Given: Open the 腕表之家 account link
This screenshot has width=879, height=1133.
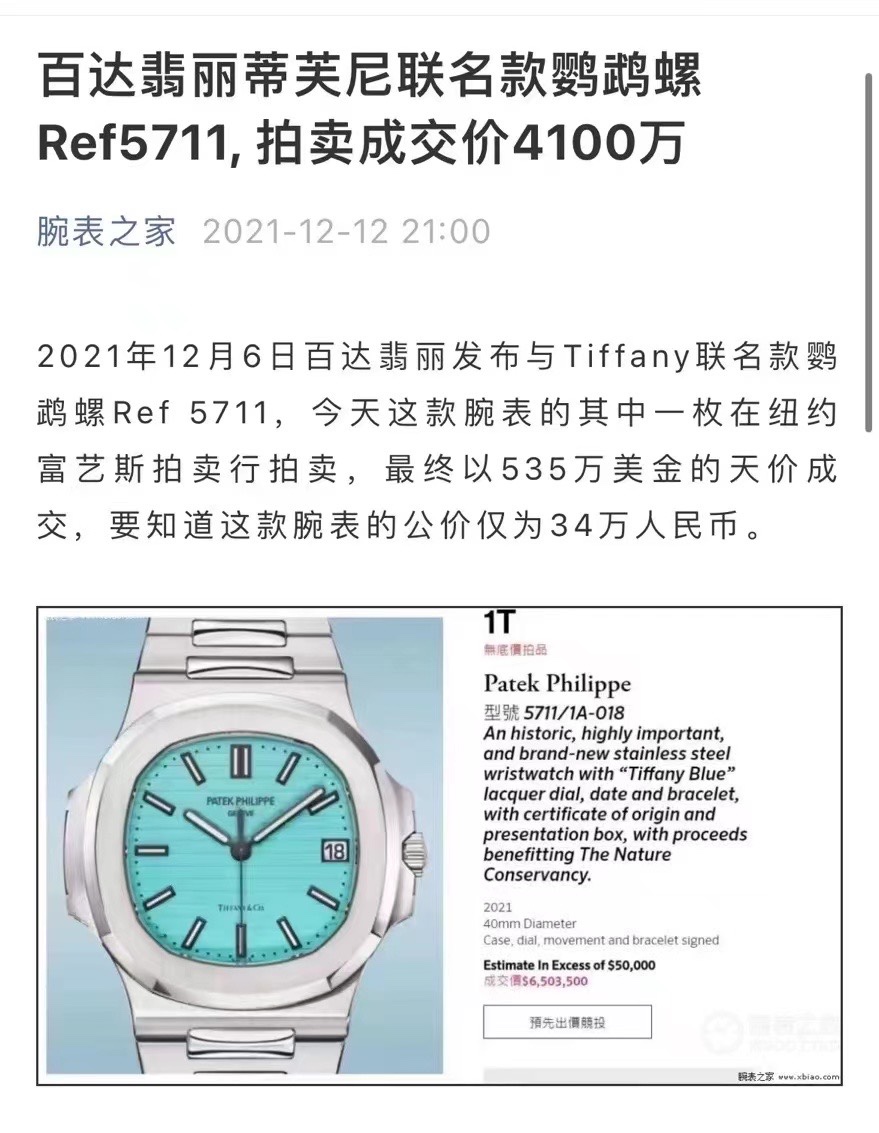Looking at the screenshot, I should pyautogui.click(x=106, y=232).
